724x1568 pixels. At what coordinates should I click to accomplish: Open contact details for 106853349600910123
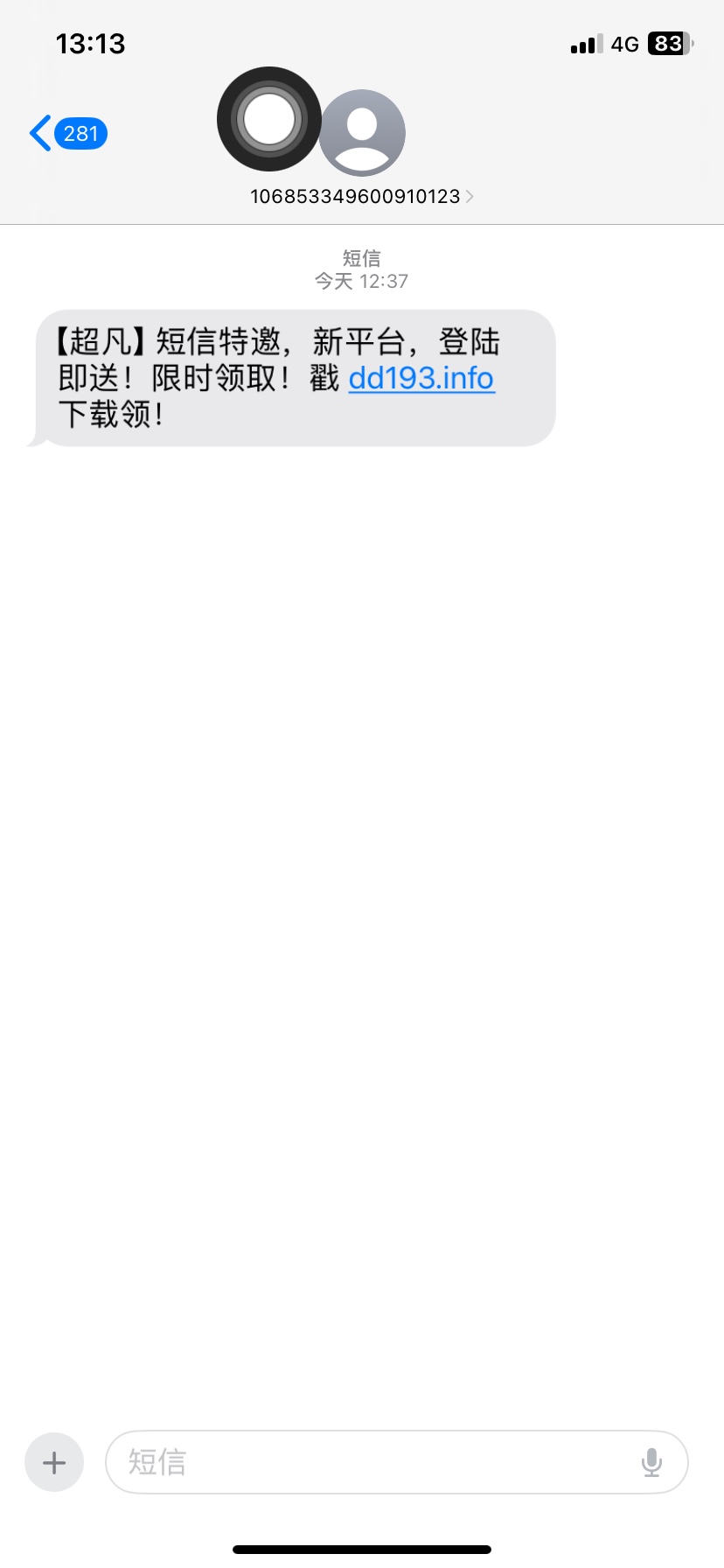(x=361, y=196)
